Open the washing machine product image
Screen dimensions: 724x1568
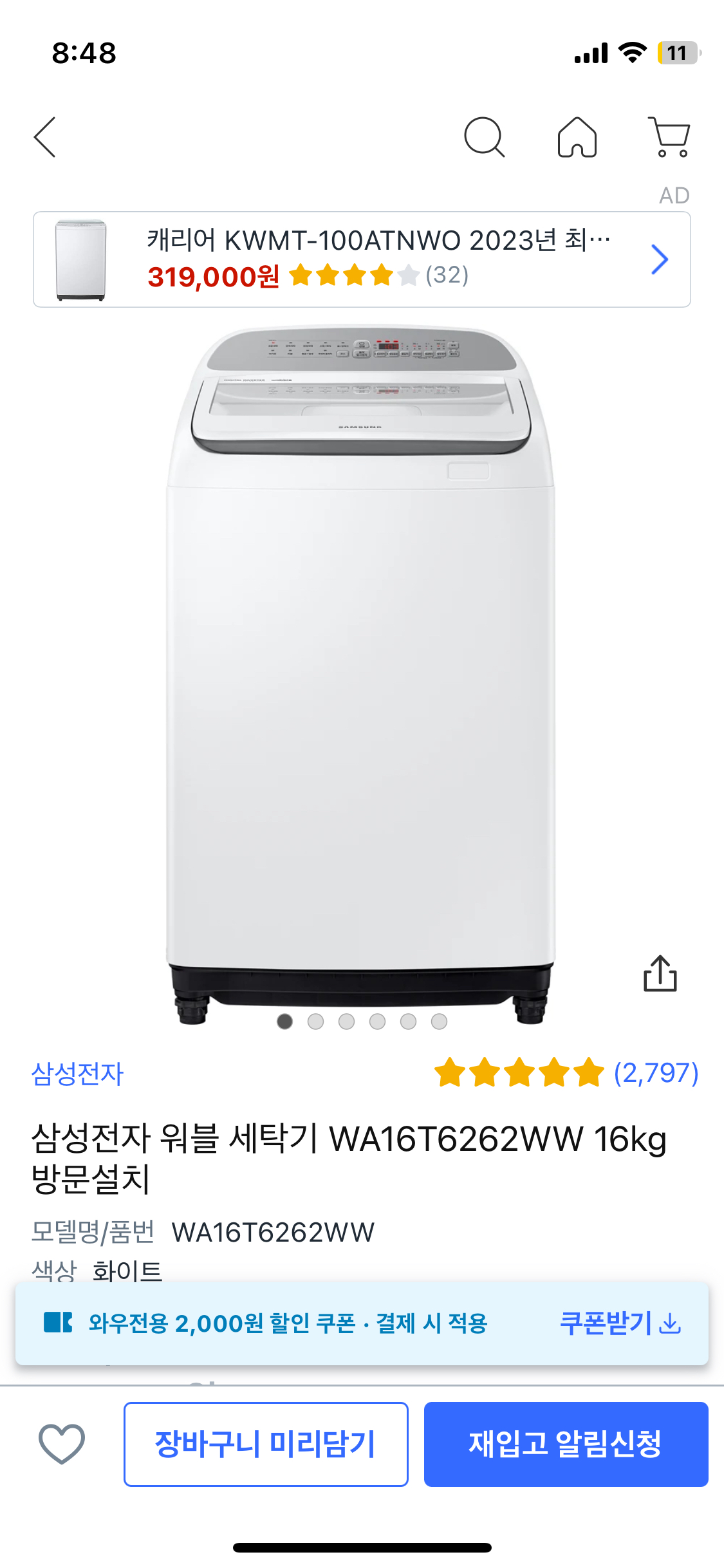click(x=360, y=669)
